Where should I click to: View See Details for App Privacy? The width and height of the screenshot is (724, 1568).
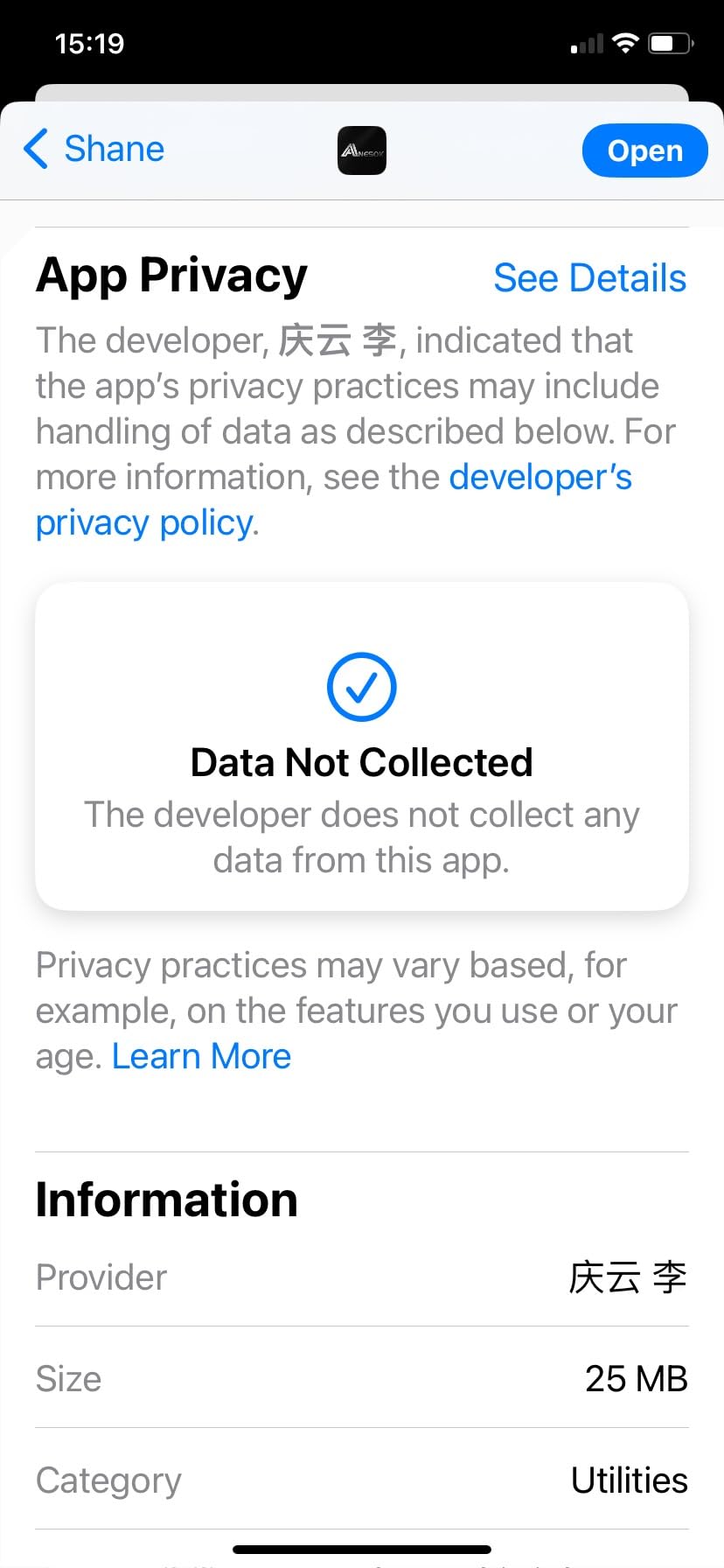click(x=589, y=278)
